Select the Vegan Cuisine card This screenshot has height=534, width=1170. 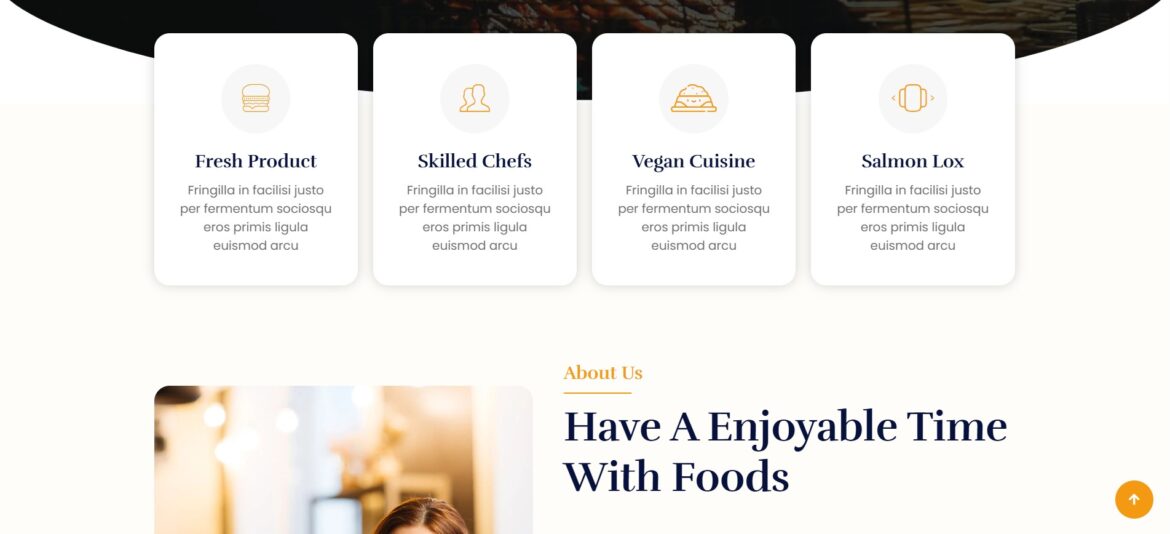click(x=693, y=161)
